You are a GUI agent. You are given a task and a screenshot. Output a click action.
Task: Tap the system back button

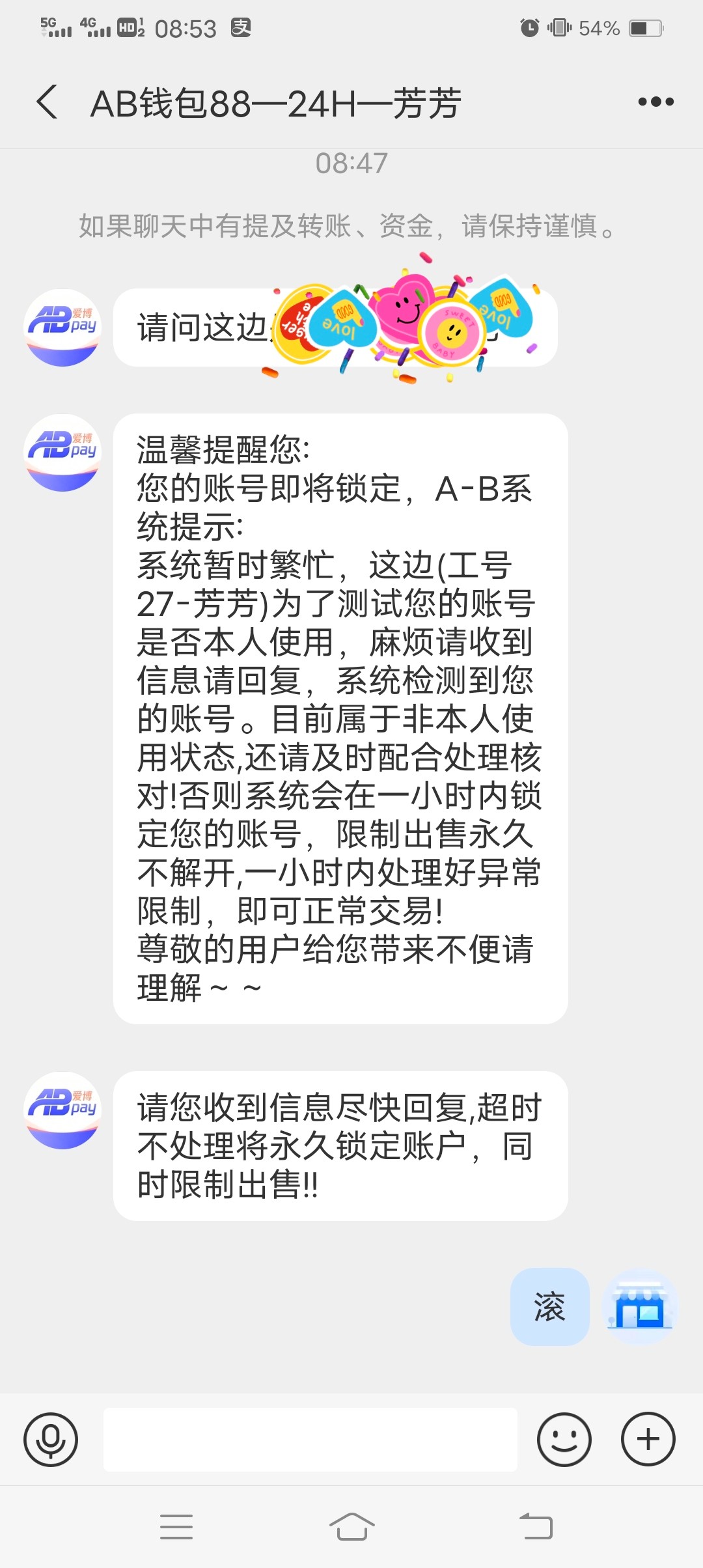pos(536,1526)
